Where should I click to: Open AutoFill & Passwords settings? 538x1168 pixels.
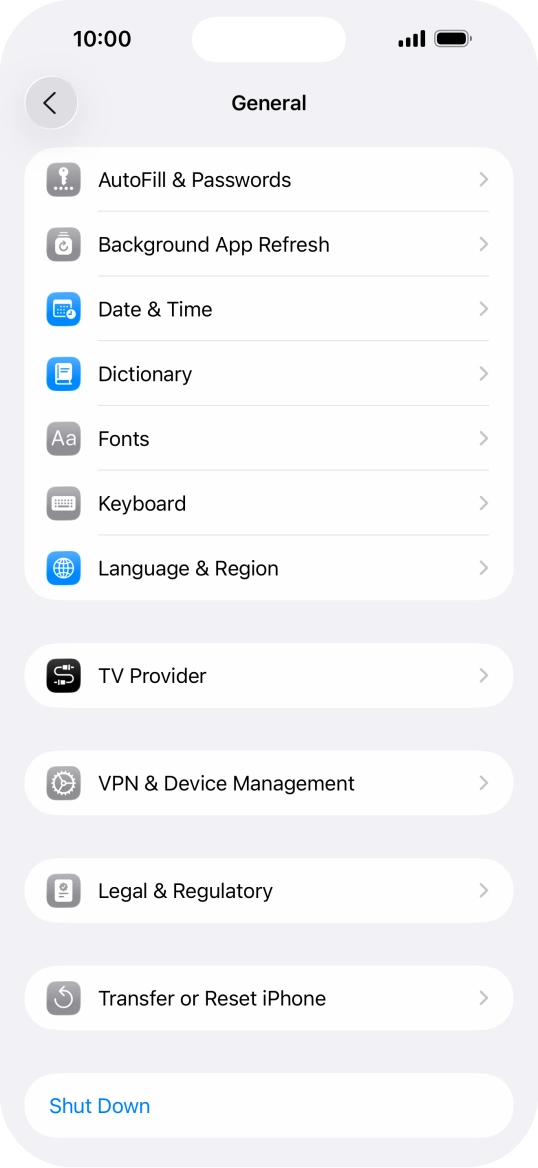click(x=269, y=180)
